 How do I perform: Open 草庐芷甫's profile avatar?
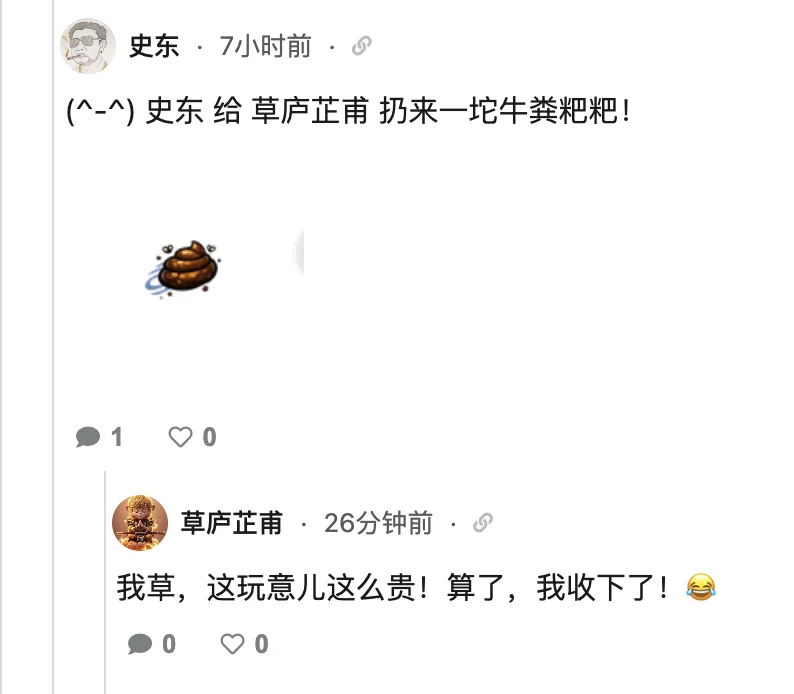(x=139, y=522)
